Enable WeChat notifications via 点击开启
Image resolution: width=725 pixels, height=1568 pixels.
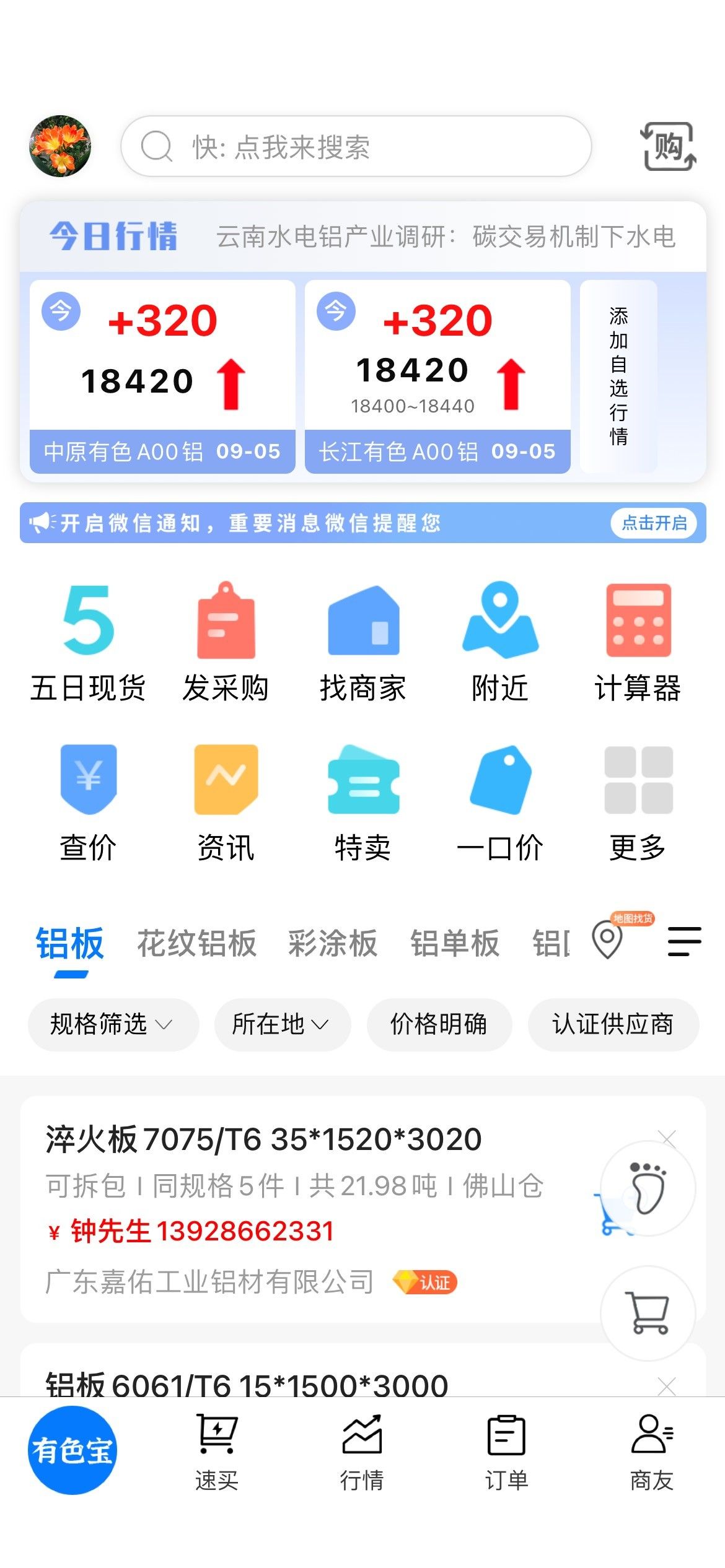654,523
